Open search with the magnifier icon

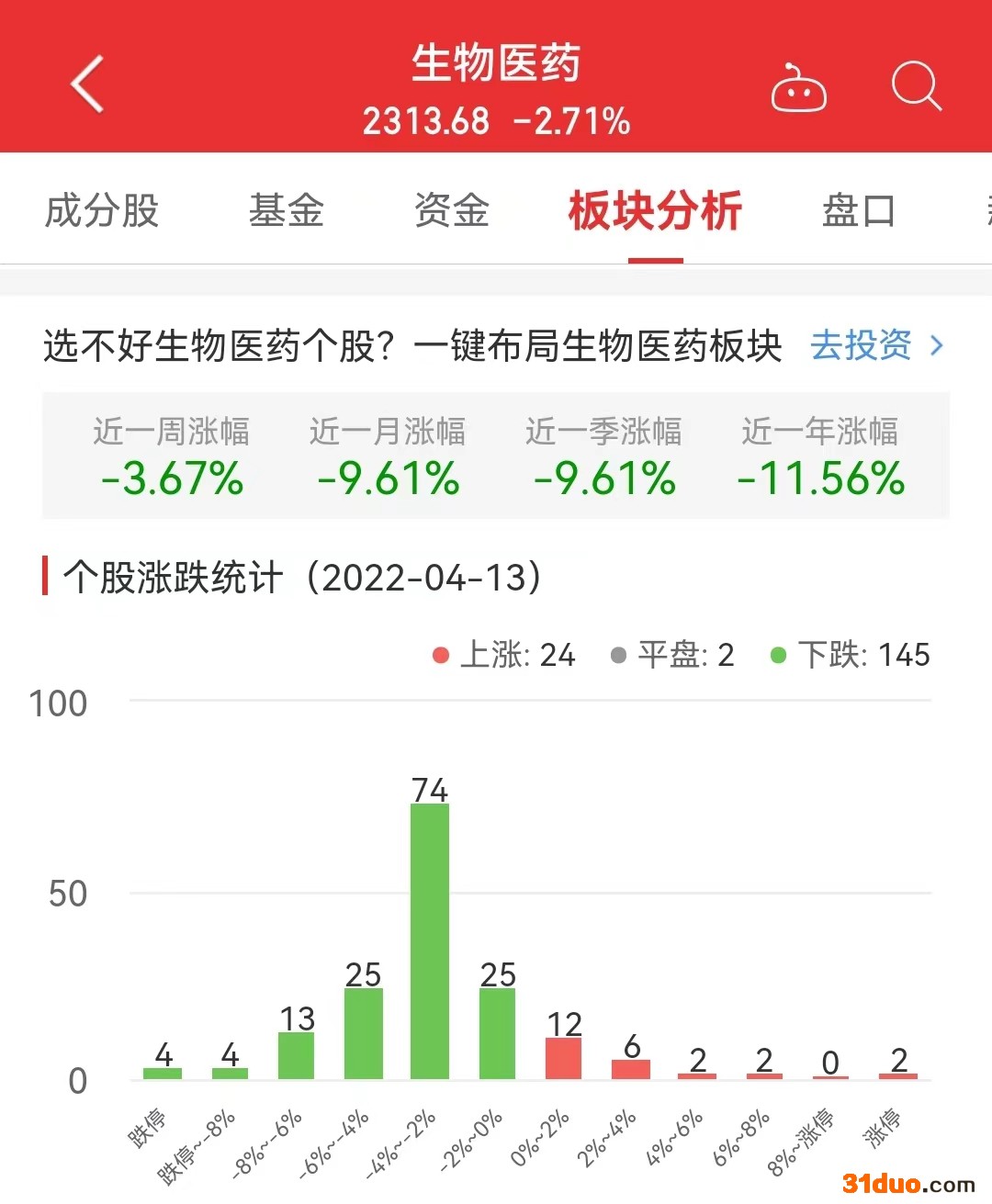[916, 86]
